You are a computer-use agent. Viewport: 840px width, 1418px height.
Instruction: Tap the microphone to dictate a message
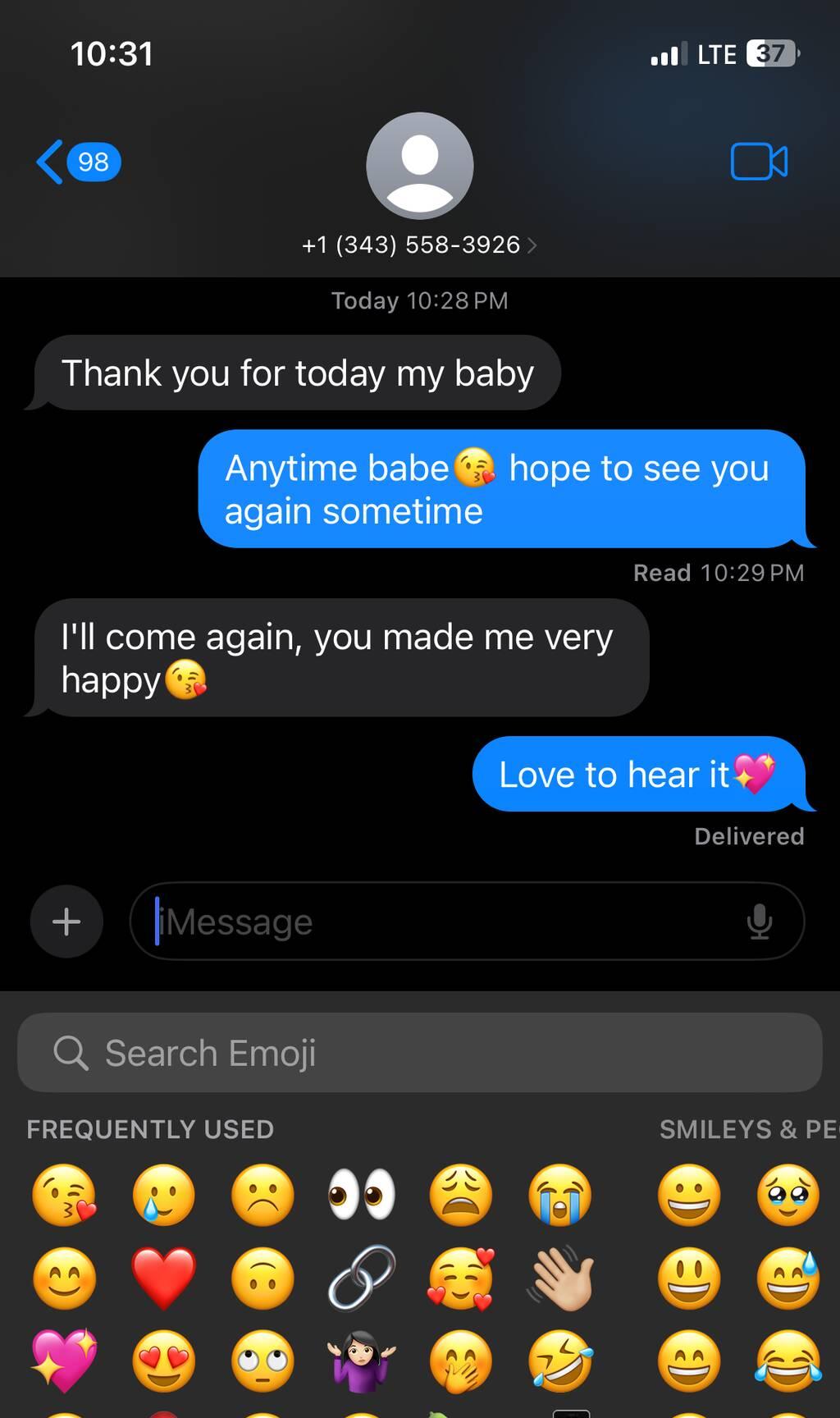(760, 922)
